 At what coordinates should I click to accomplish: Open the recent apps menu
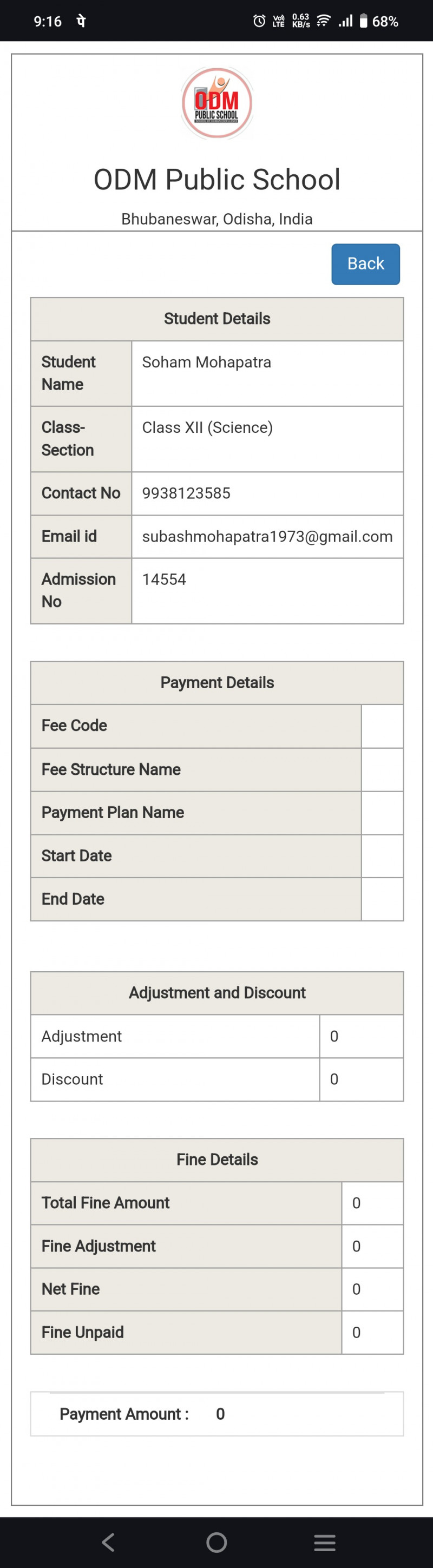point(325,1542)
